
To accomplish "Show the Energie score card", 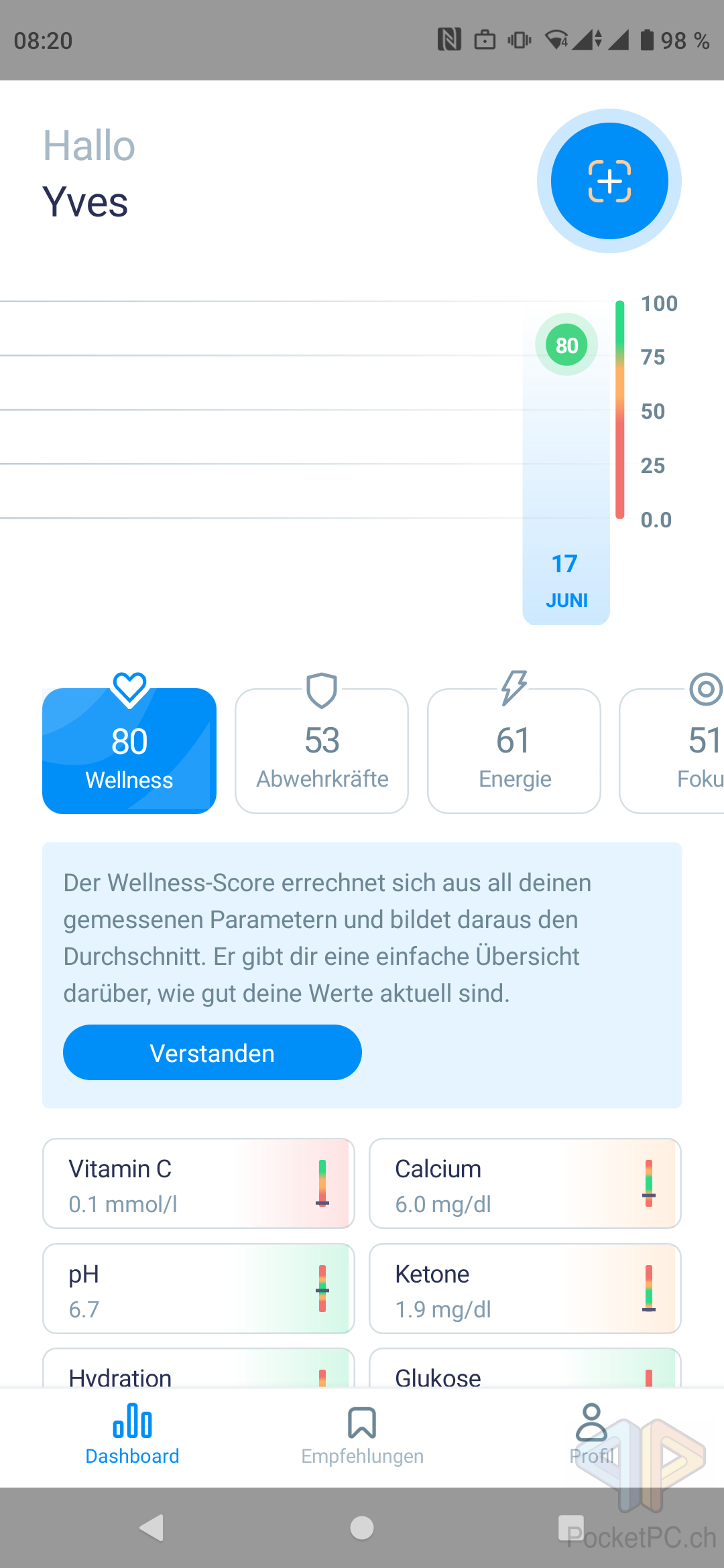I will [514, 750].
